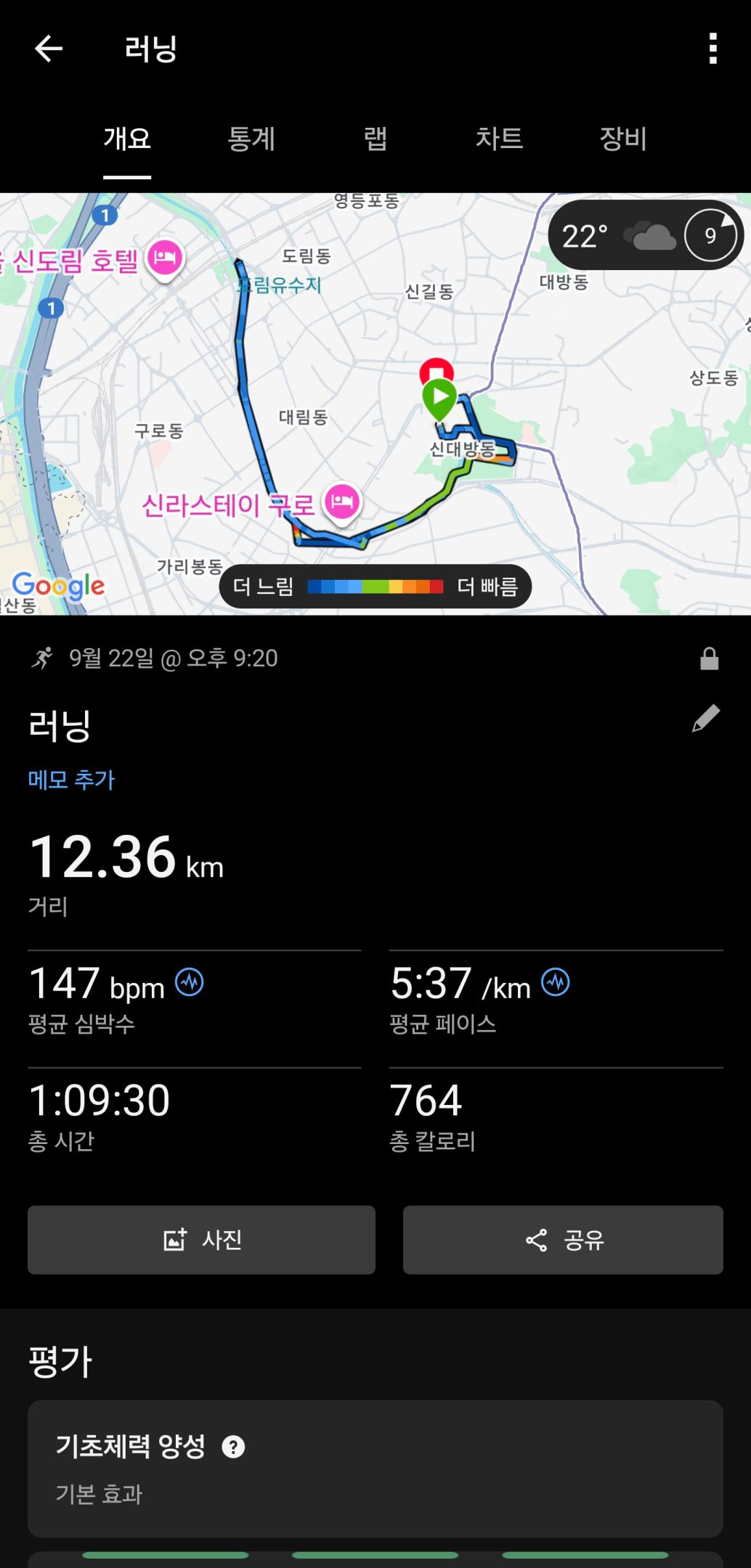
Task: View the 22° weather details
Action: tap(645, 235)
